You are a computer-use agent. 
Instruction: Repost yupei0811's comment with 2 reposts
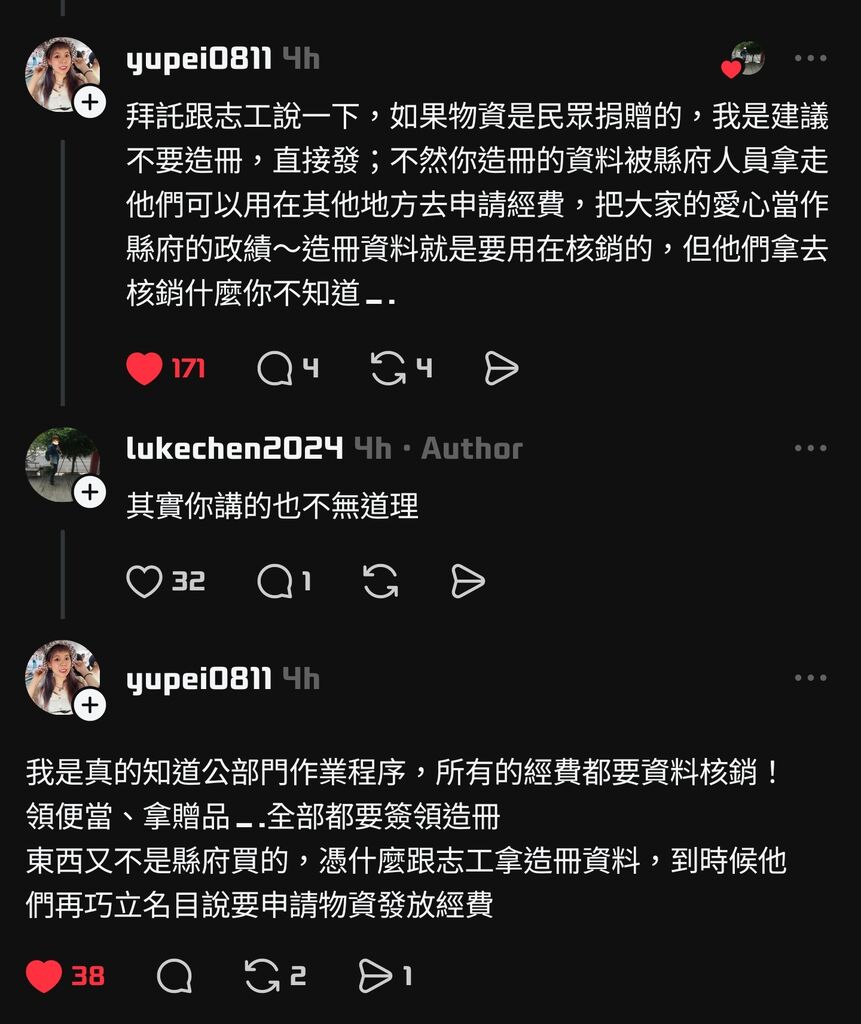click(262, 976)
